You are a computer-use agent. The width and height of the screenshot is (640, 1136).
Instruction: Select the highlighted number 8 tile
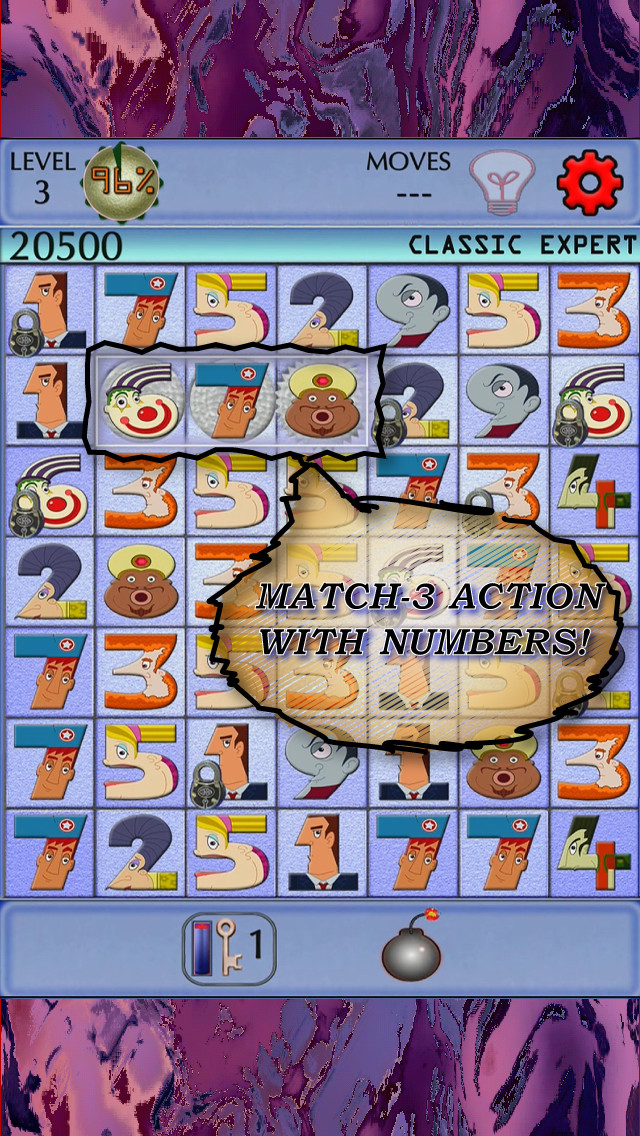pyautogui.click(x=321, y=401)
